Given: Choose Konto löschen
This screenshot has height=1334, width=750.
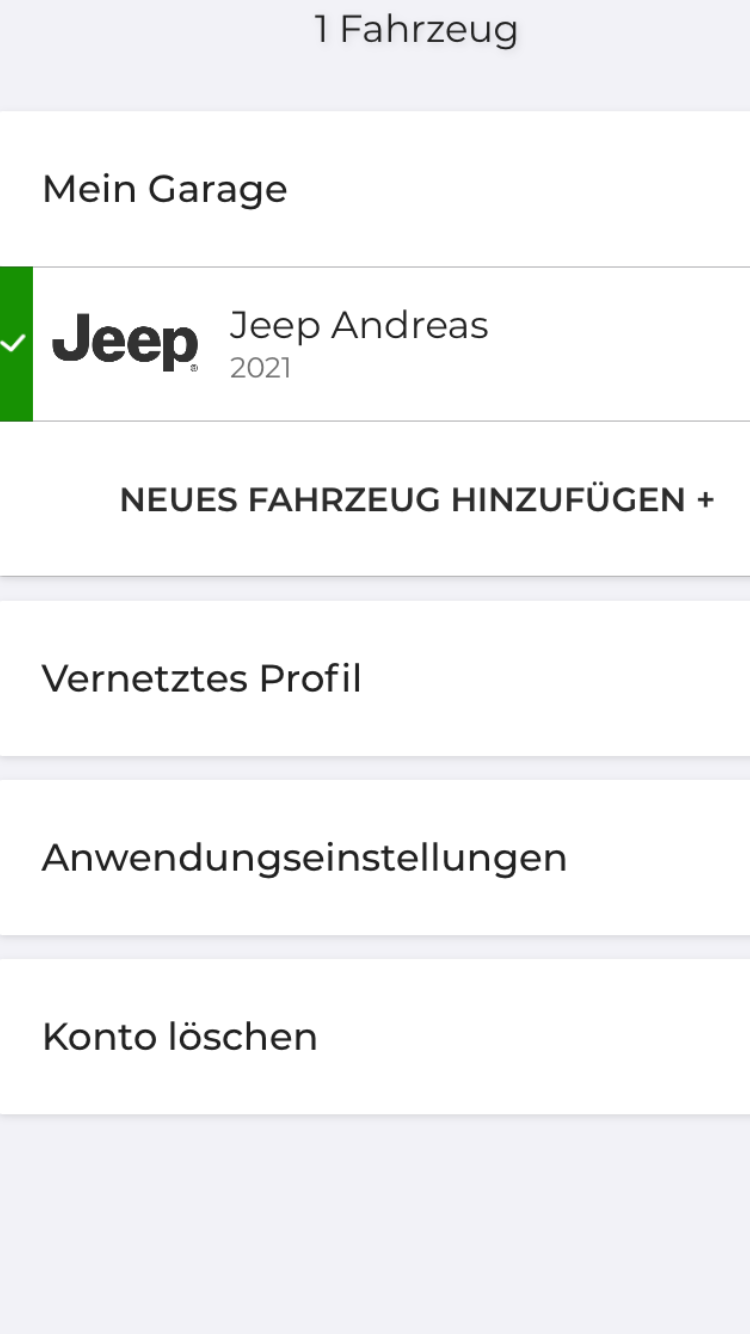Looking at the screenshot, I should pyautogui.click(x=180, y=1037).
